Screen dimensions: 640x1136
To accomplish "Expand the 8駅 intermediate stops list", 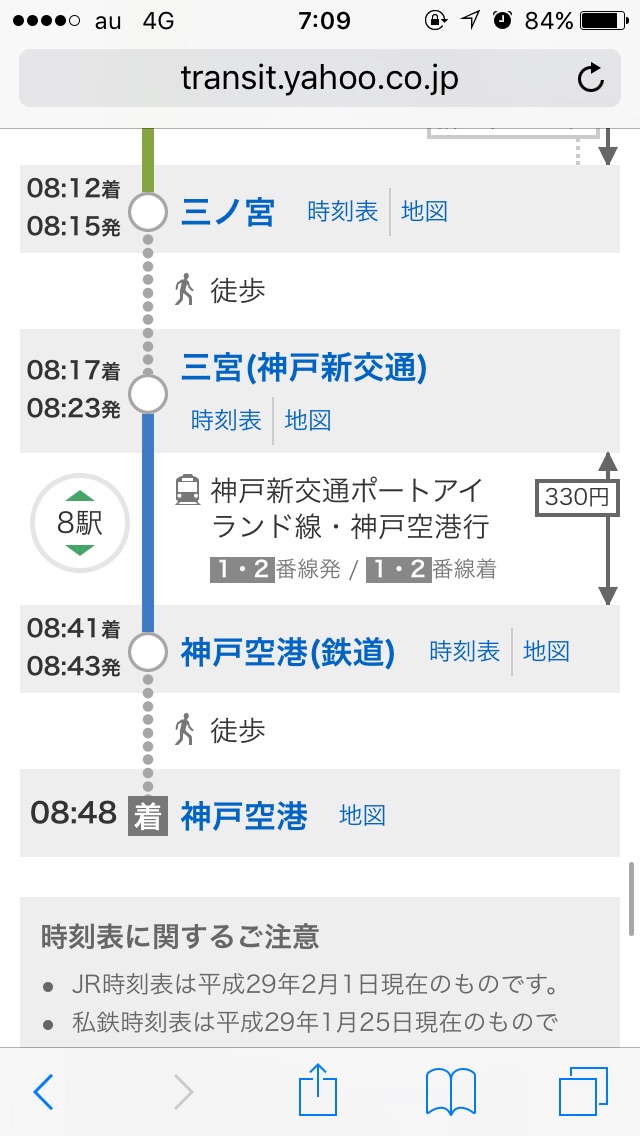I will pyautogui.click(x=79, y=523).
